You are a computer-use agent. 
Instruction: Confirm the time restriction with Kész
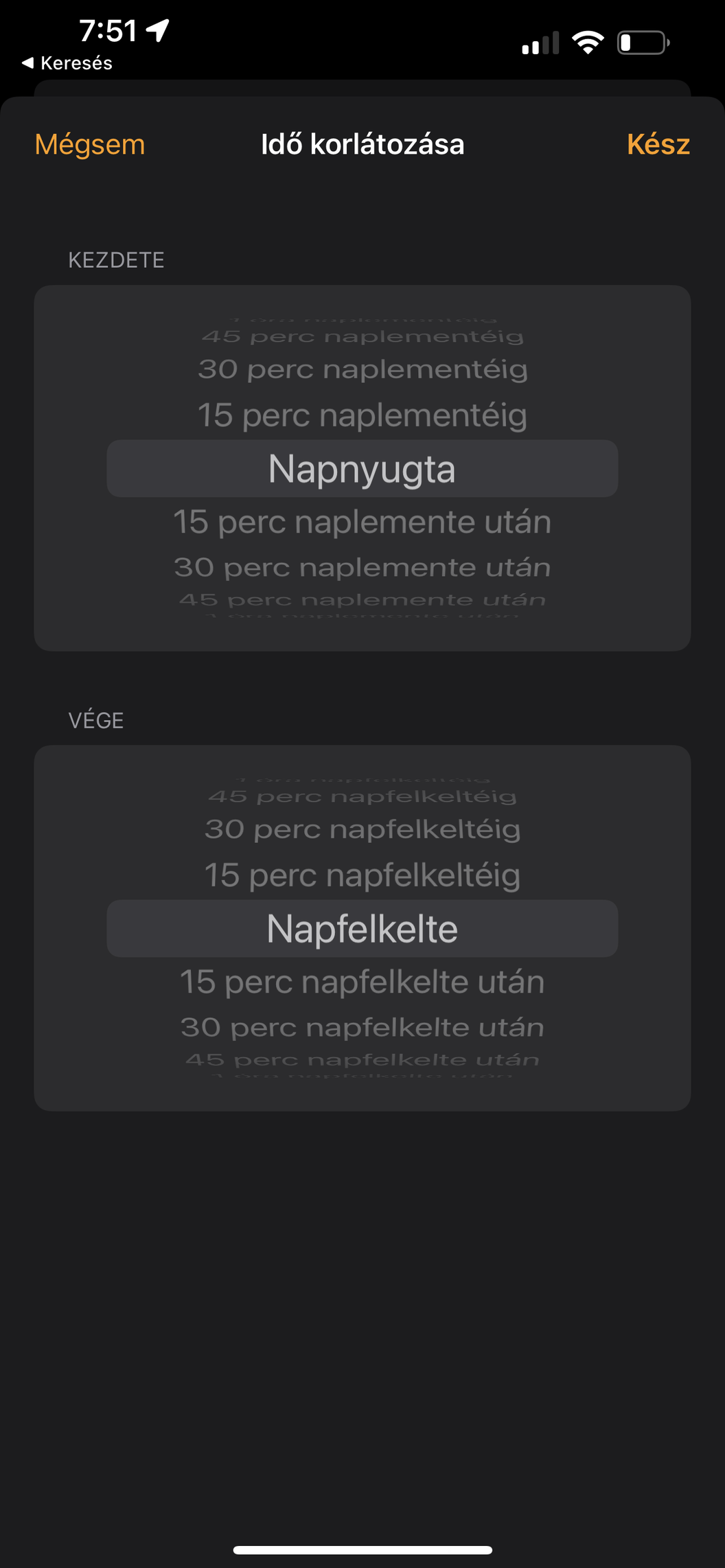click(x=658, y=144)
